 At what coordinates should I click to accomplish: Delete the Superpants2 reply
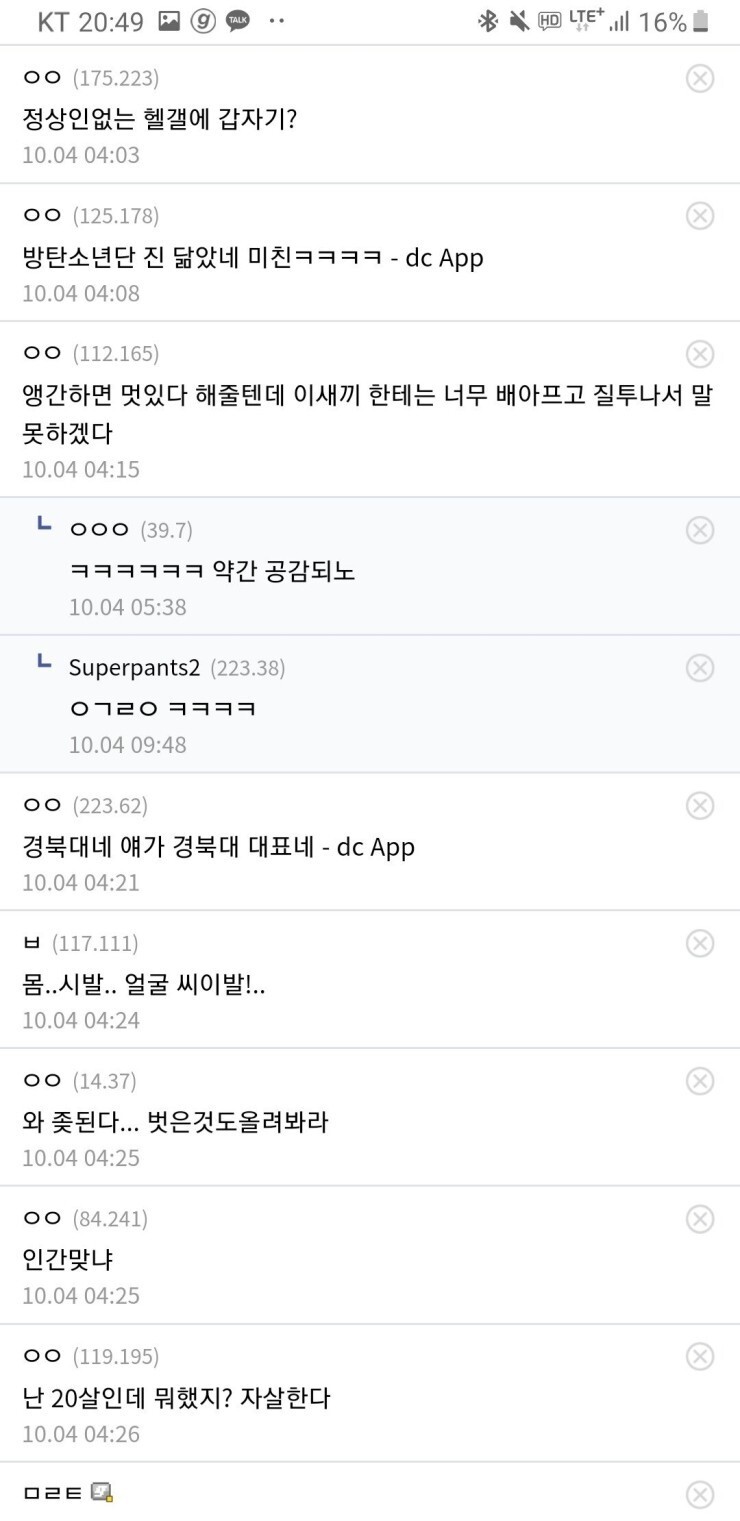click(x=700, y=668)
